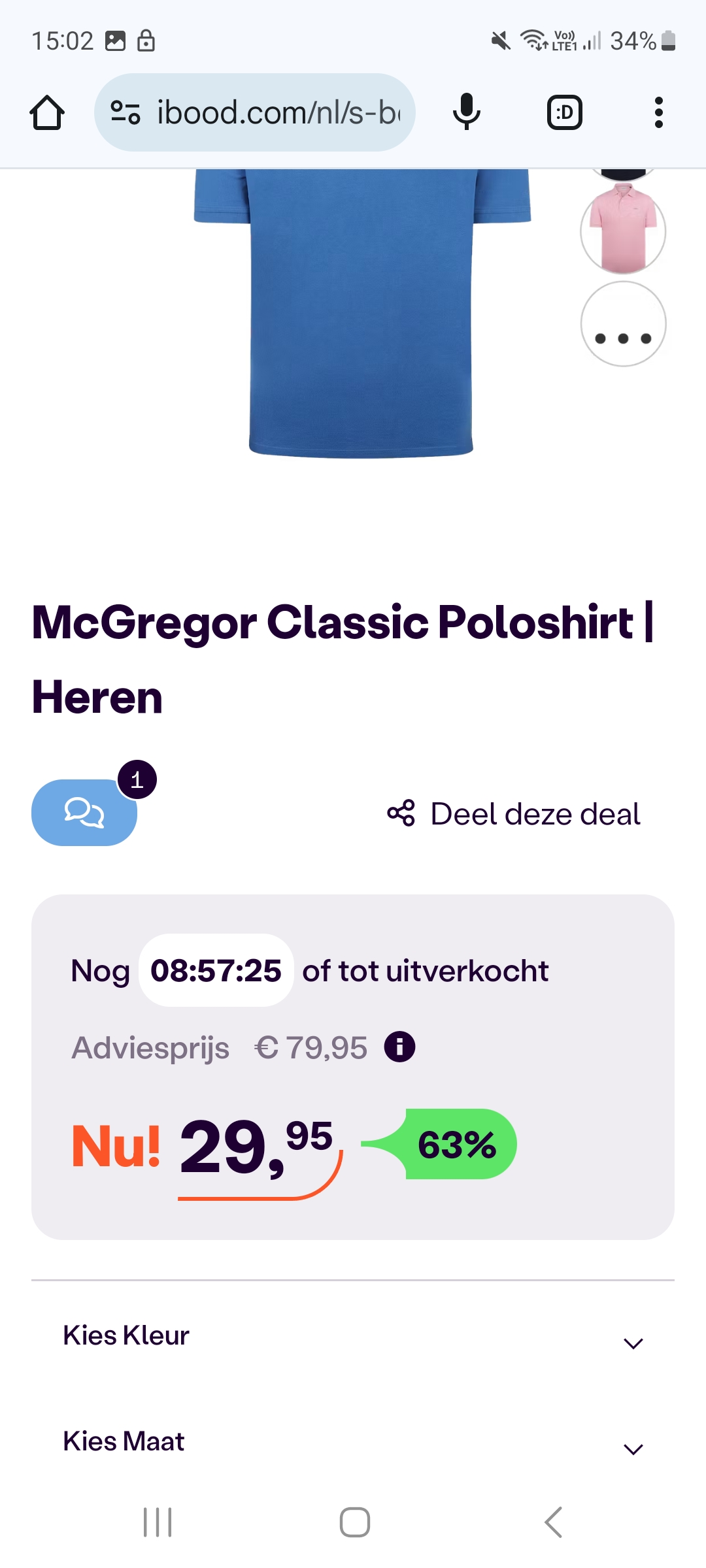Tap the Chrome home icon
Image resolution: width=706 pixels, height=1568 pixels.
(x=46, y=111)
